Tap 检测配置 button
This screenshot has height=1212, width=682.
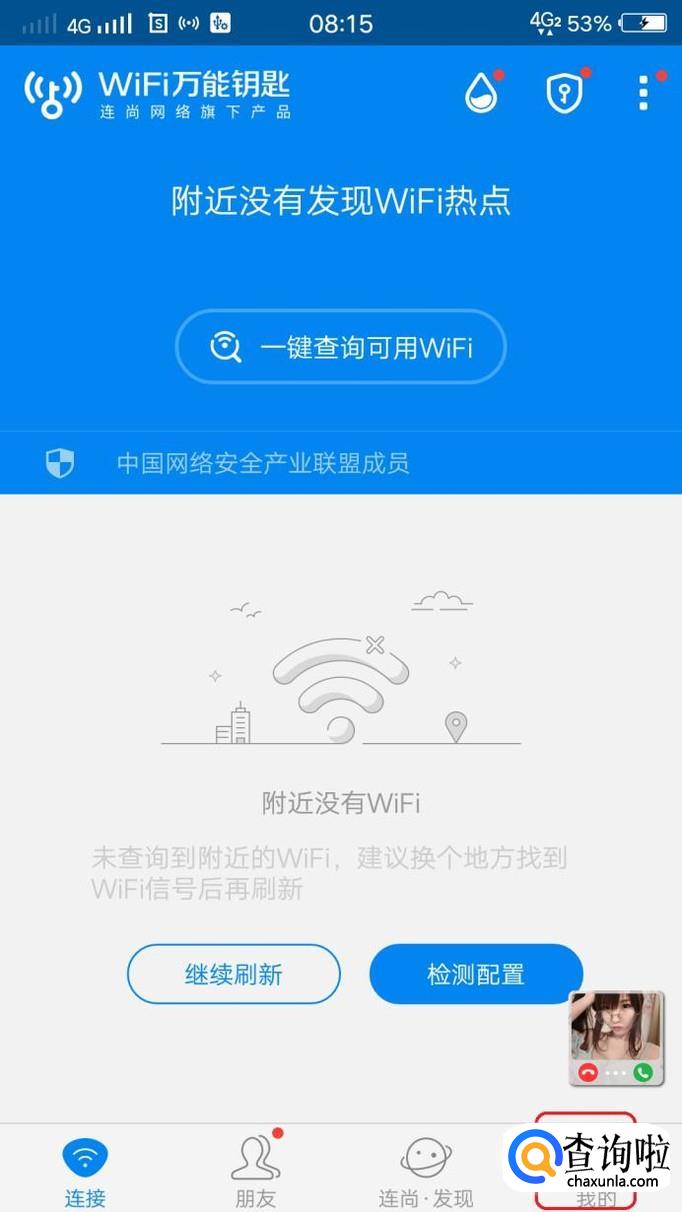(476, 974)
